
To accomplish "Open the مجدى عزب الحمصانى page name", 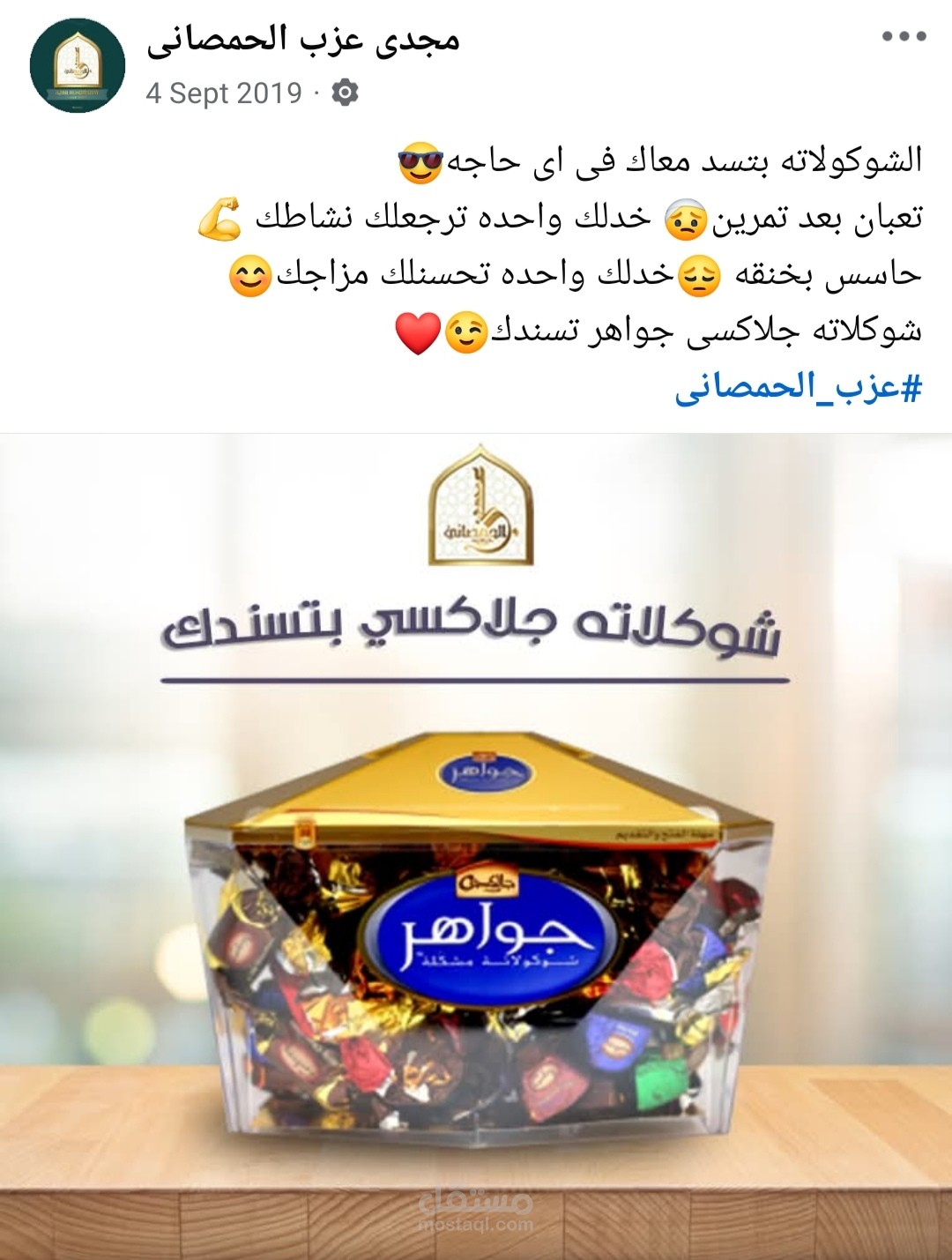I will pyautogui.click(x=304, y=41).
